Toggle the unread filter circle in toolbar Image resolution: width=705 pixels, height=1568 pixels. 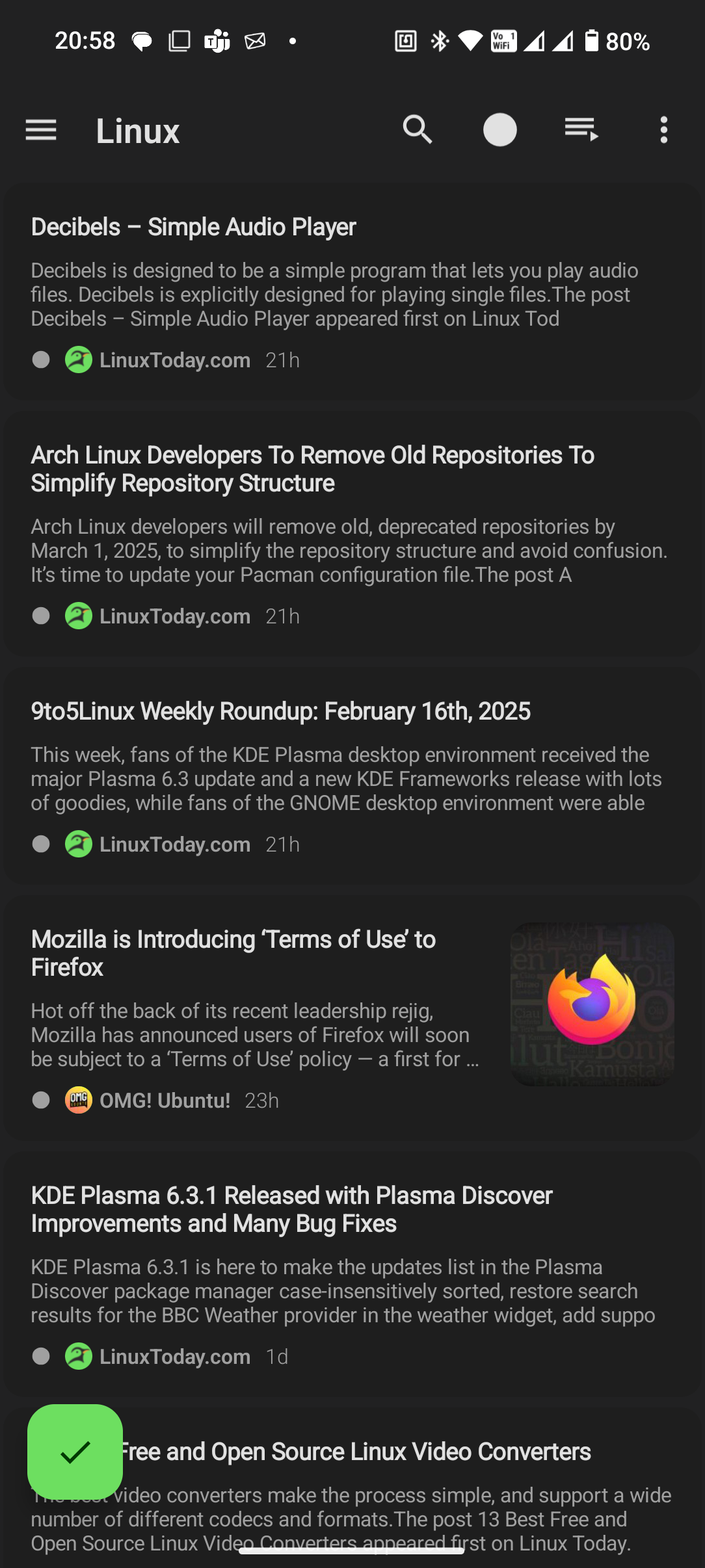(500, 130)
